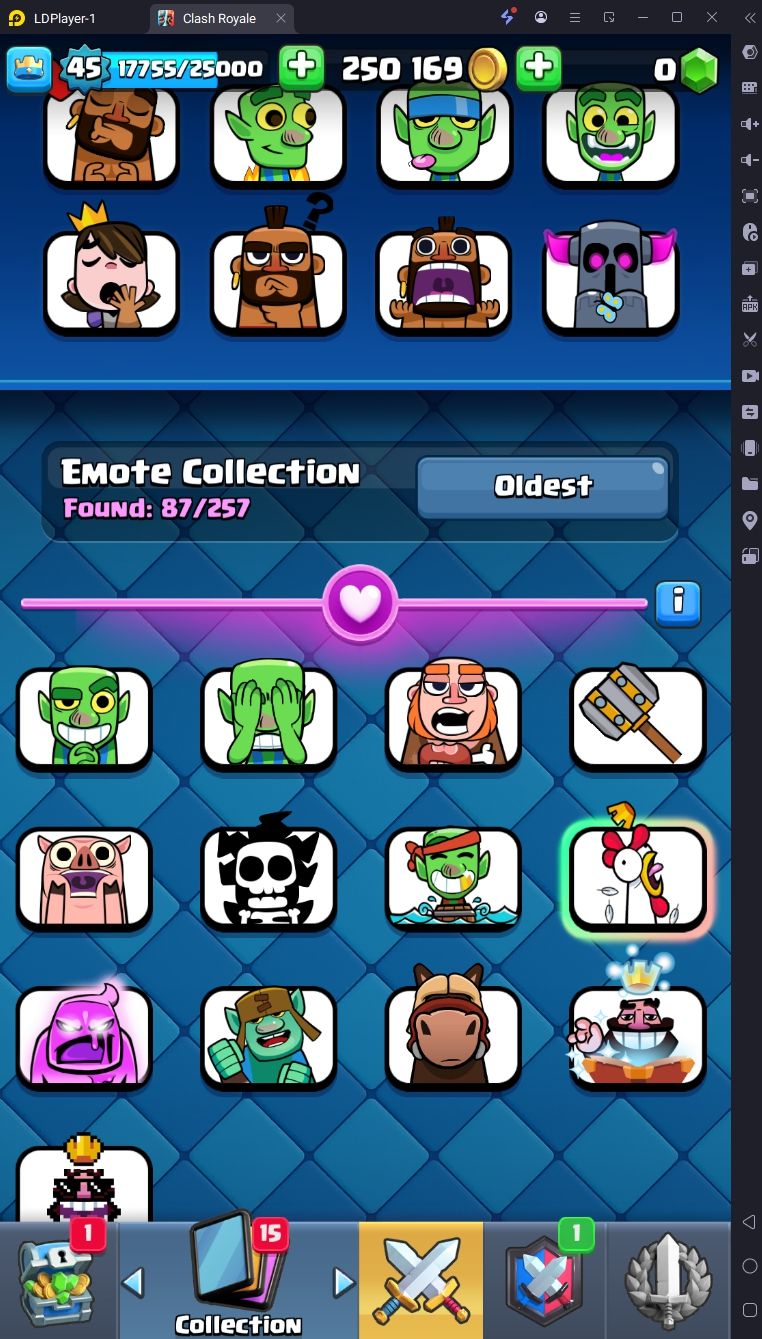Open the Clan shield tab
This screenshot has height=1339, width=762.
click(x=545, y=1282)
